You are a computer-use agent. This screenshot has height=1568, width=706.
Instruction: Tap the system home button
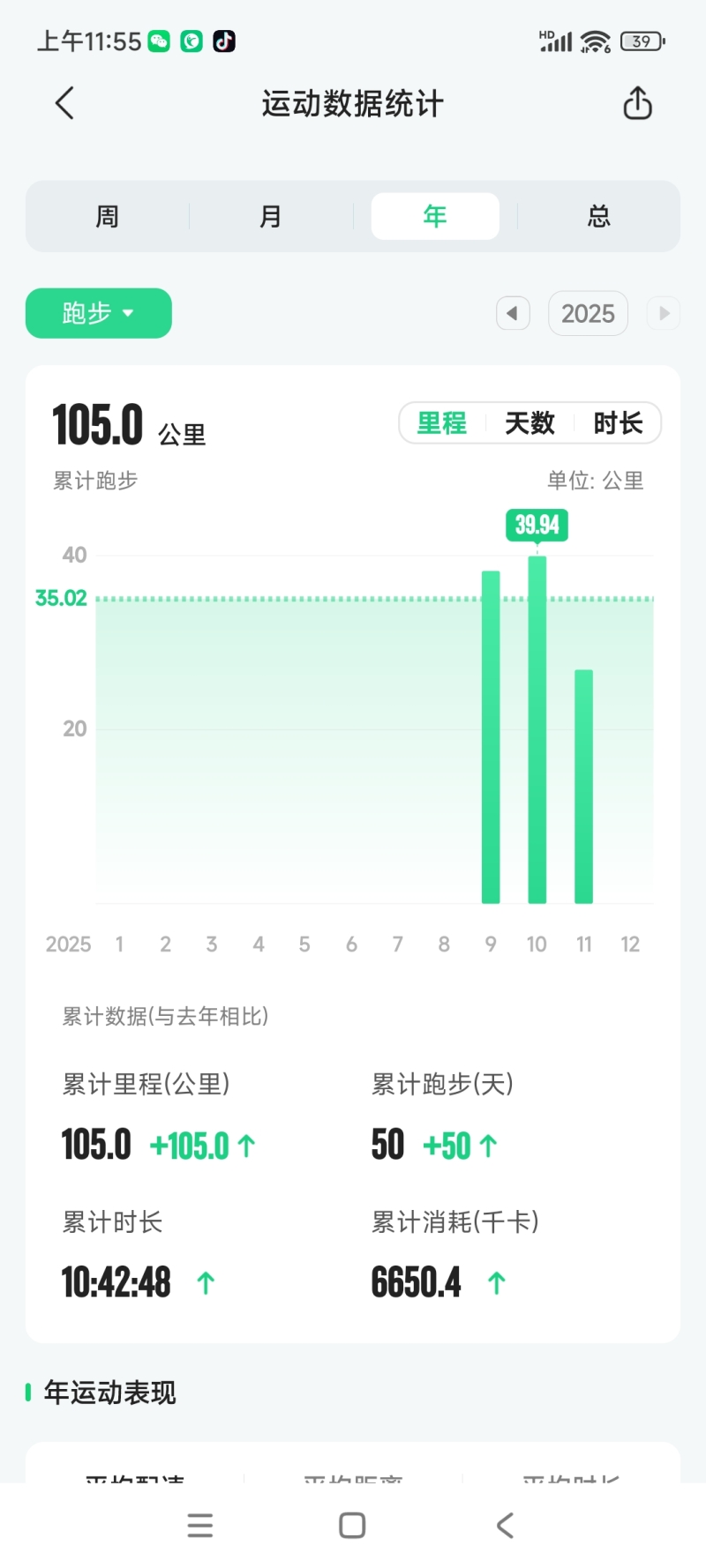tap(352, 1526)
